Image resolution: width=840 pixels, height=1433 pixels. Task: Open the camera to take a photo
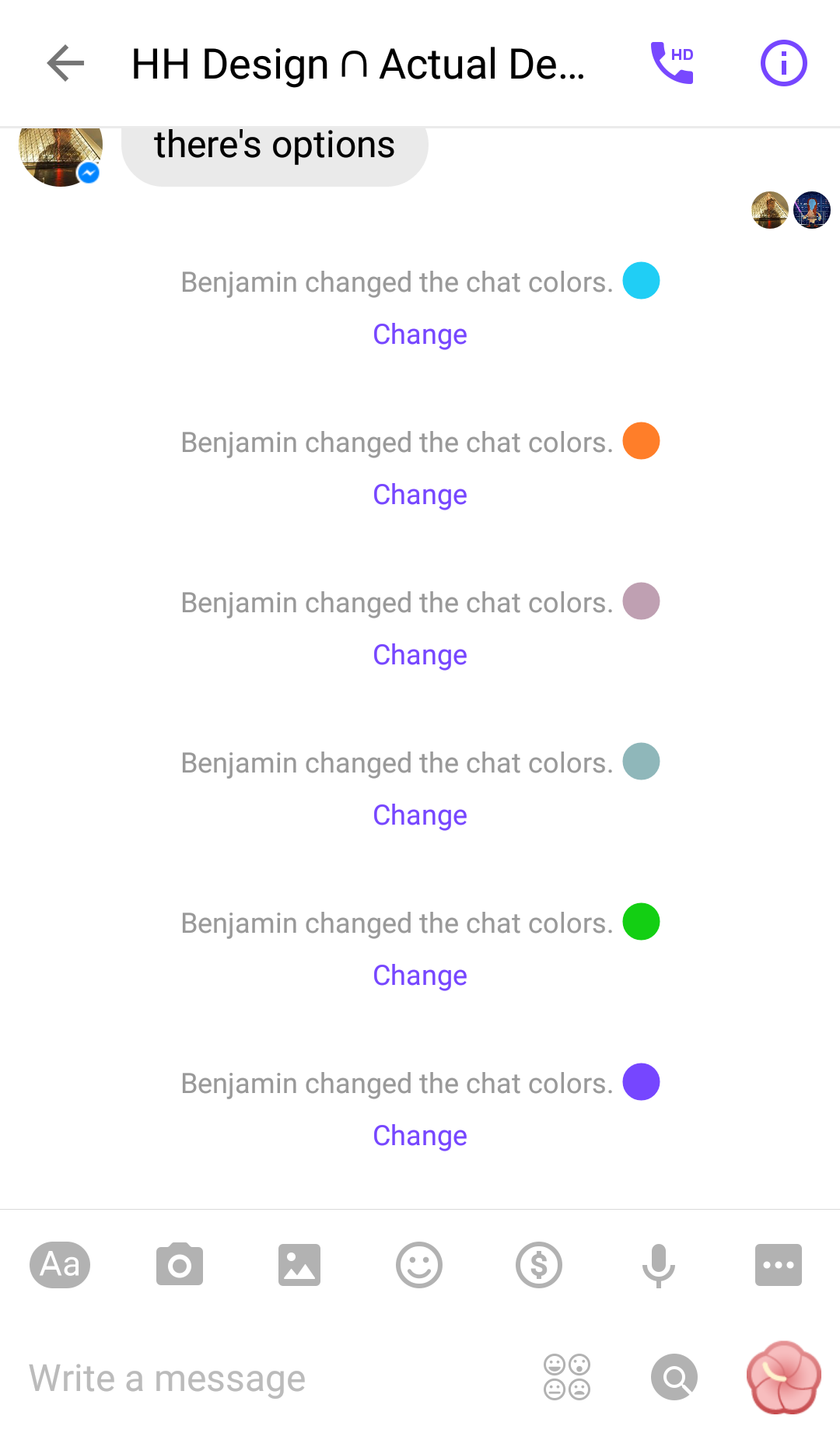click(180, 1265)
